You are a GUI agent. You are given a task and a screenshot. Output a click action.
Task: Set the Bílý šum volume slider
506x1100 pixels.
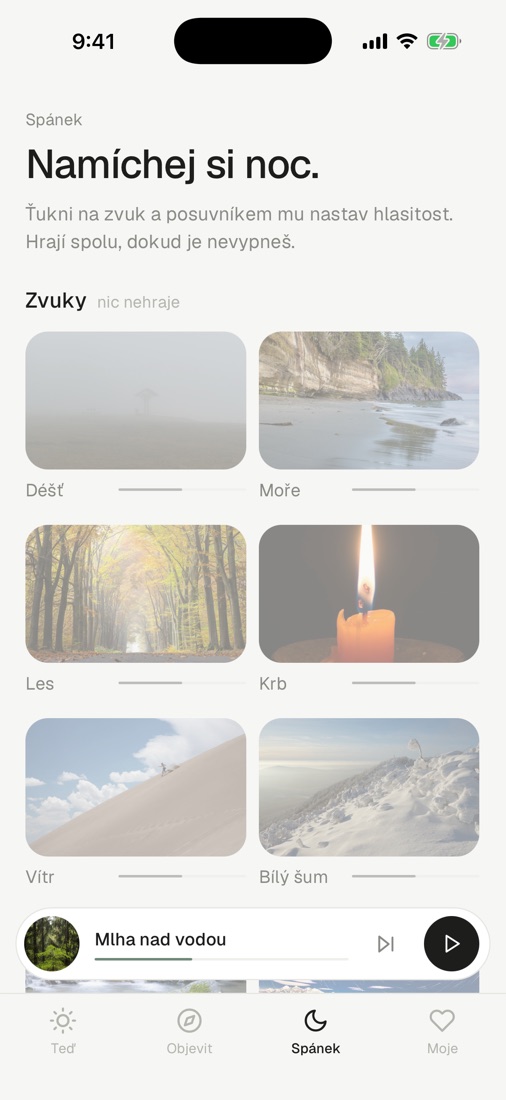point(415,876)
